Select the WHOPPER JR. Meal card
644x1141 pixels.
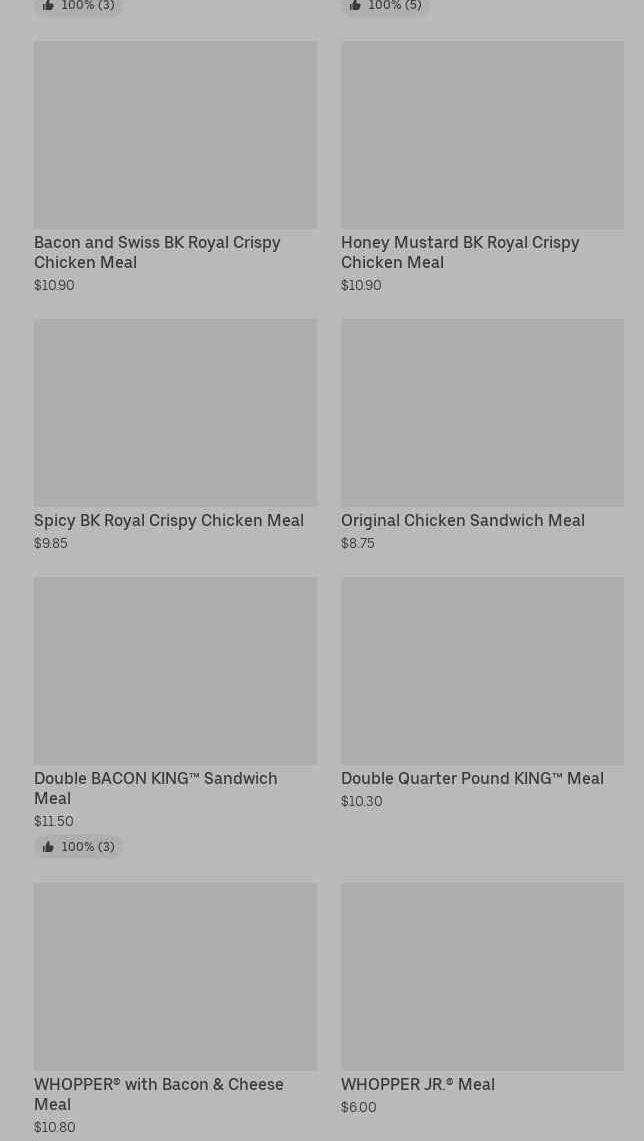[482, 999]
